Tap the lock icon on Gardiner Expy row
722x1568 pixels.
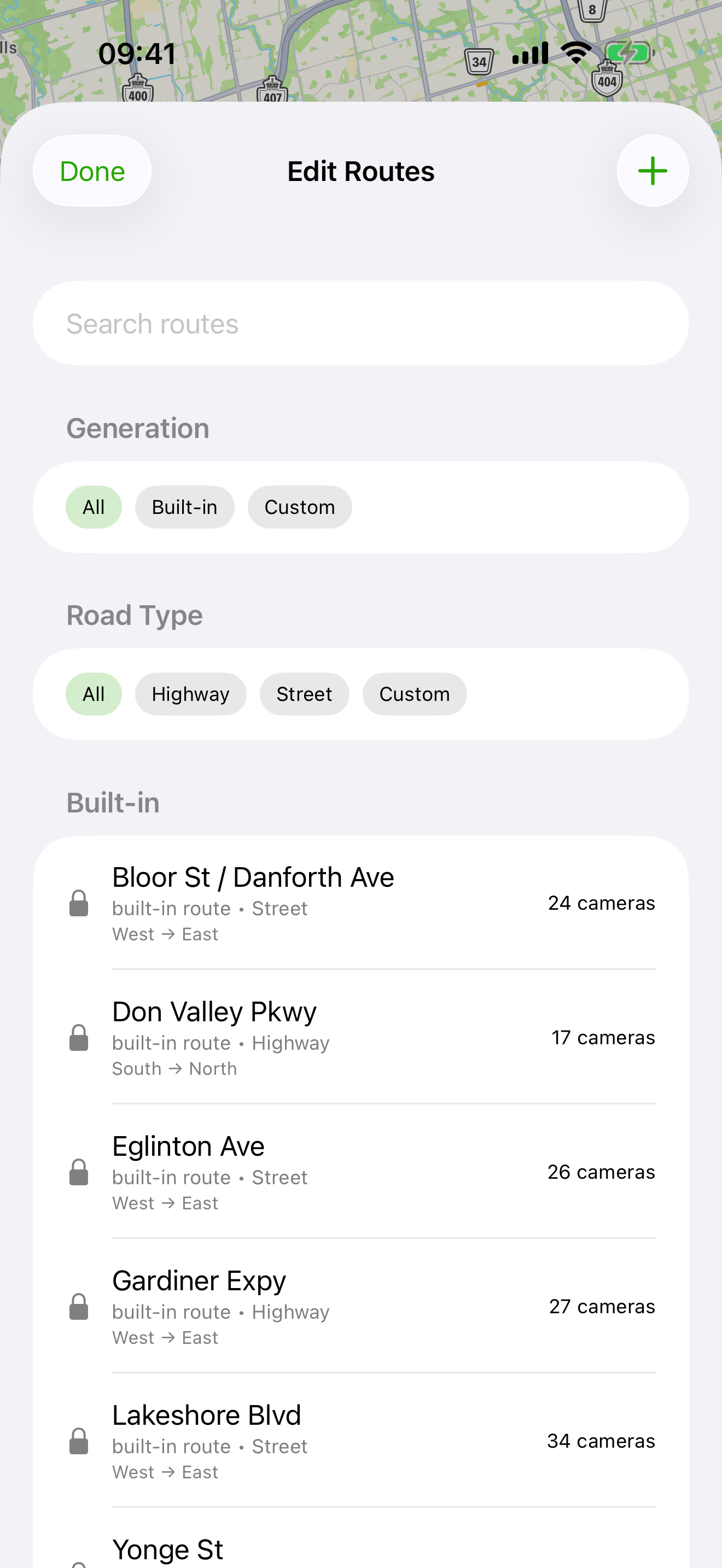coord(80,1306)
